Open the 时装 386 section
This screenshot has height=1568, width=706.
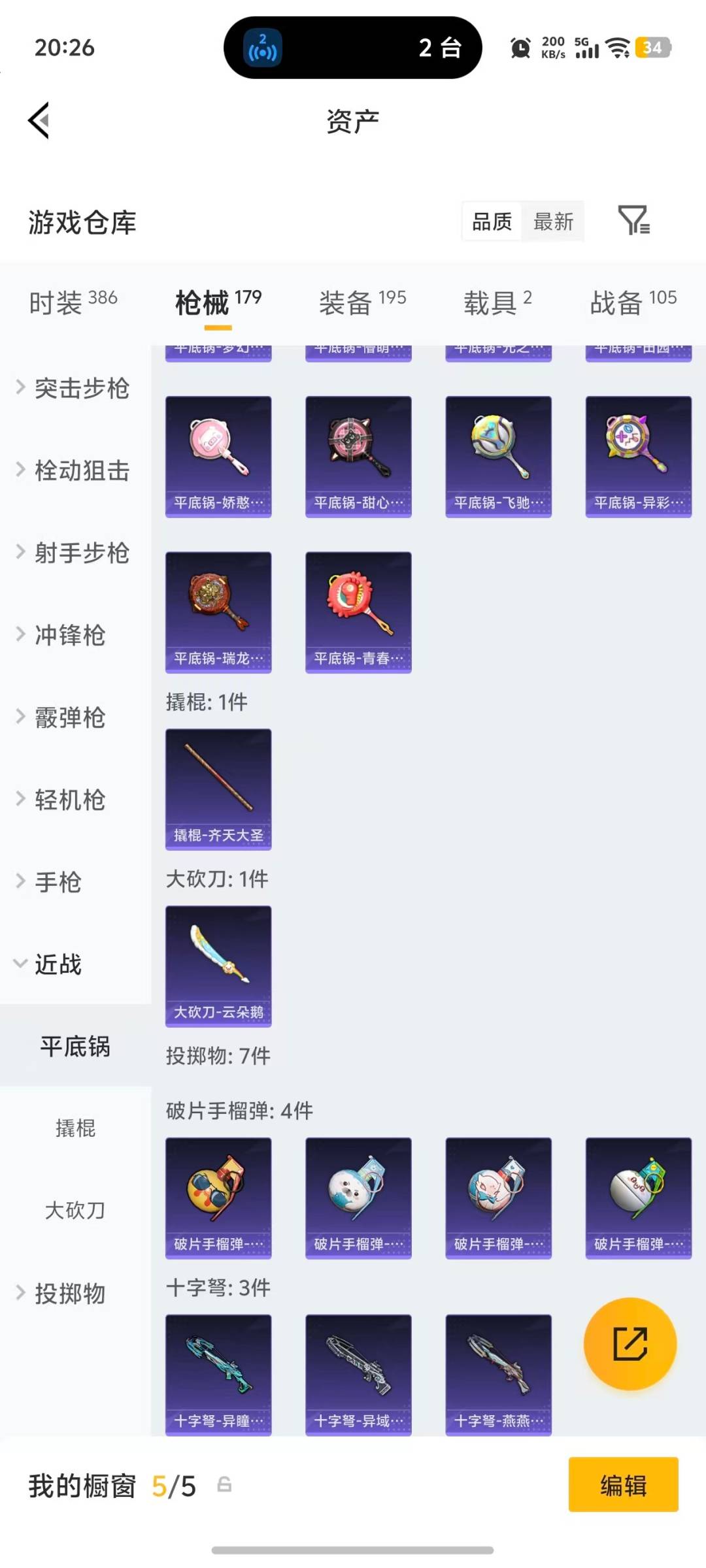[x=72, y=301]
